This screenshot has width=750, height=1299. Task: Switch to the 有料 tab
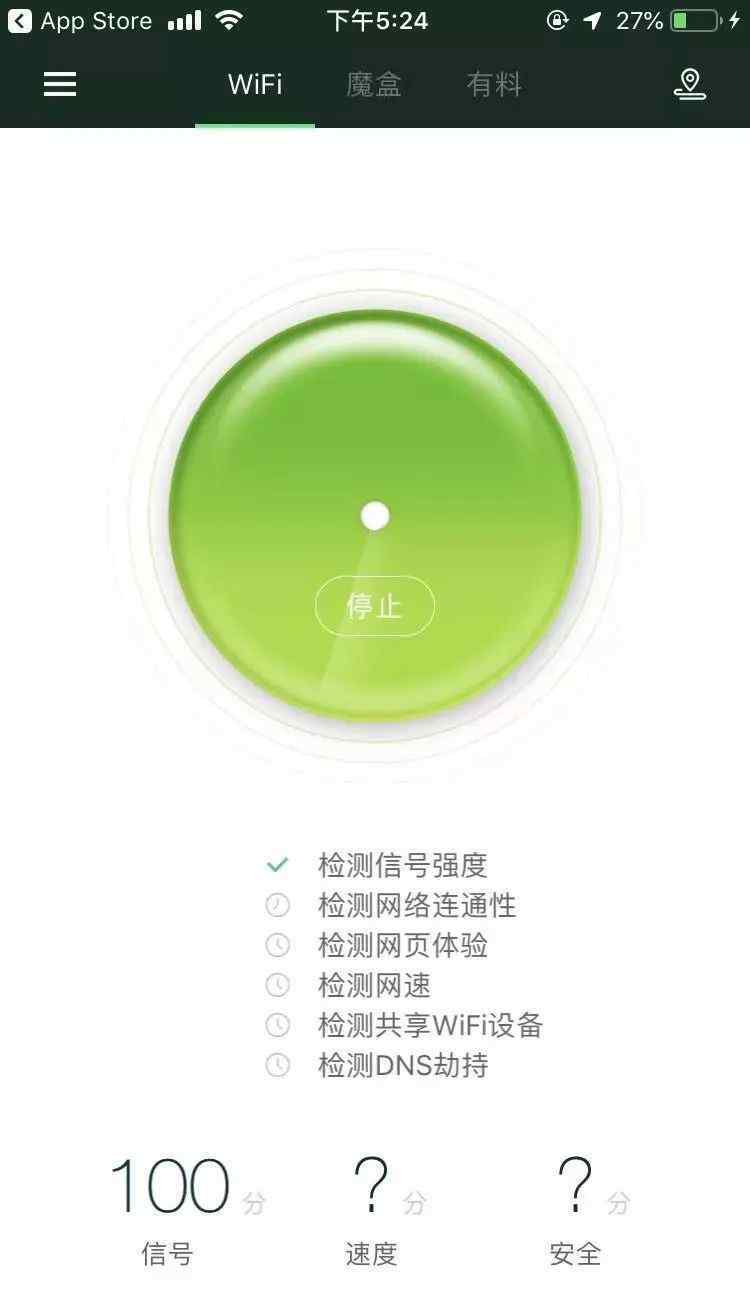point(494,85)
